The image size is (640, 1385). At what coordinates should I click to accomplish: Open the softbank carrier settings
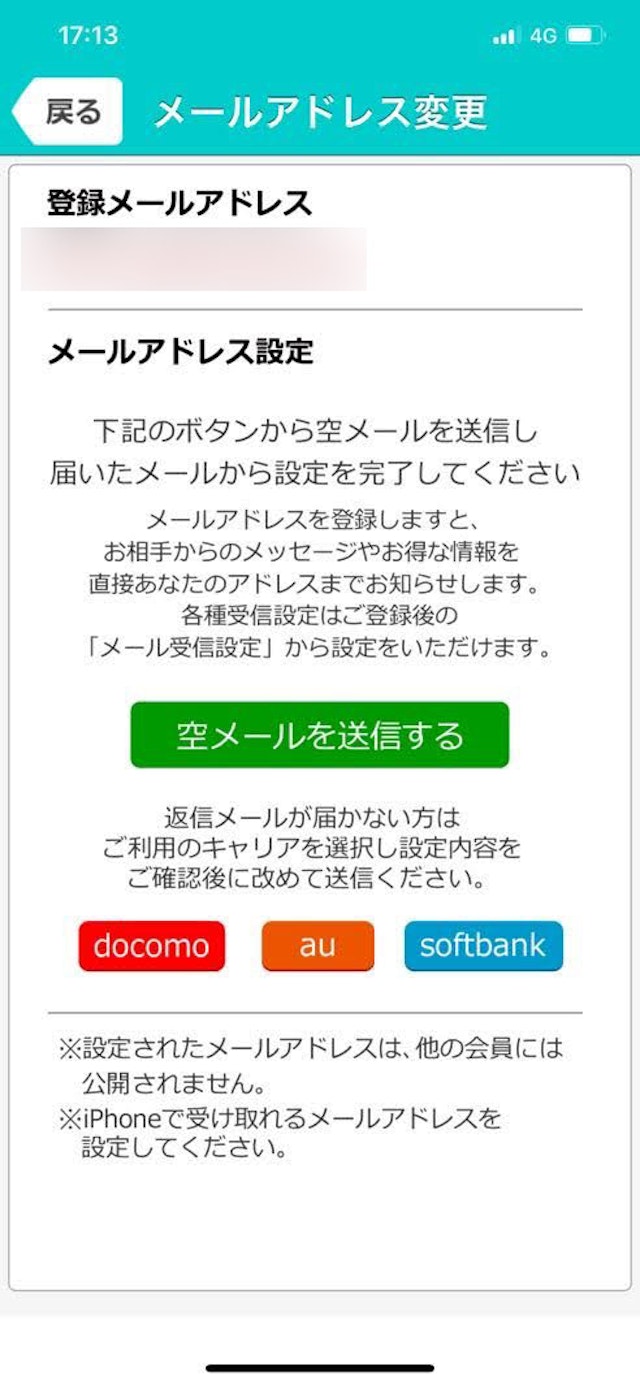click(483, 946)
